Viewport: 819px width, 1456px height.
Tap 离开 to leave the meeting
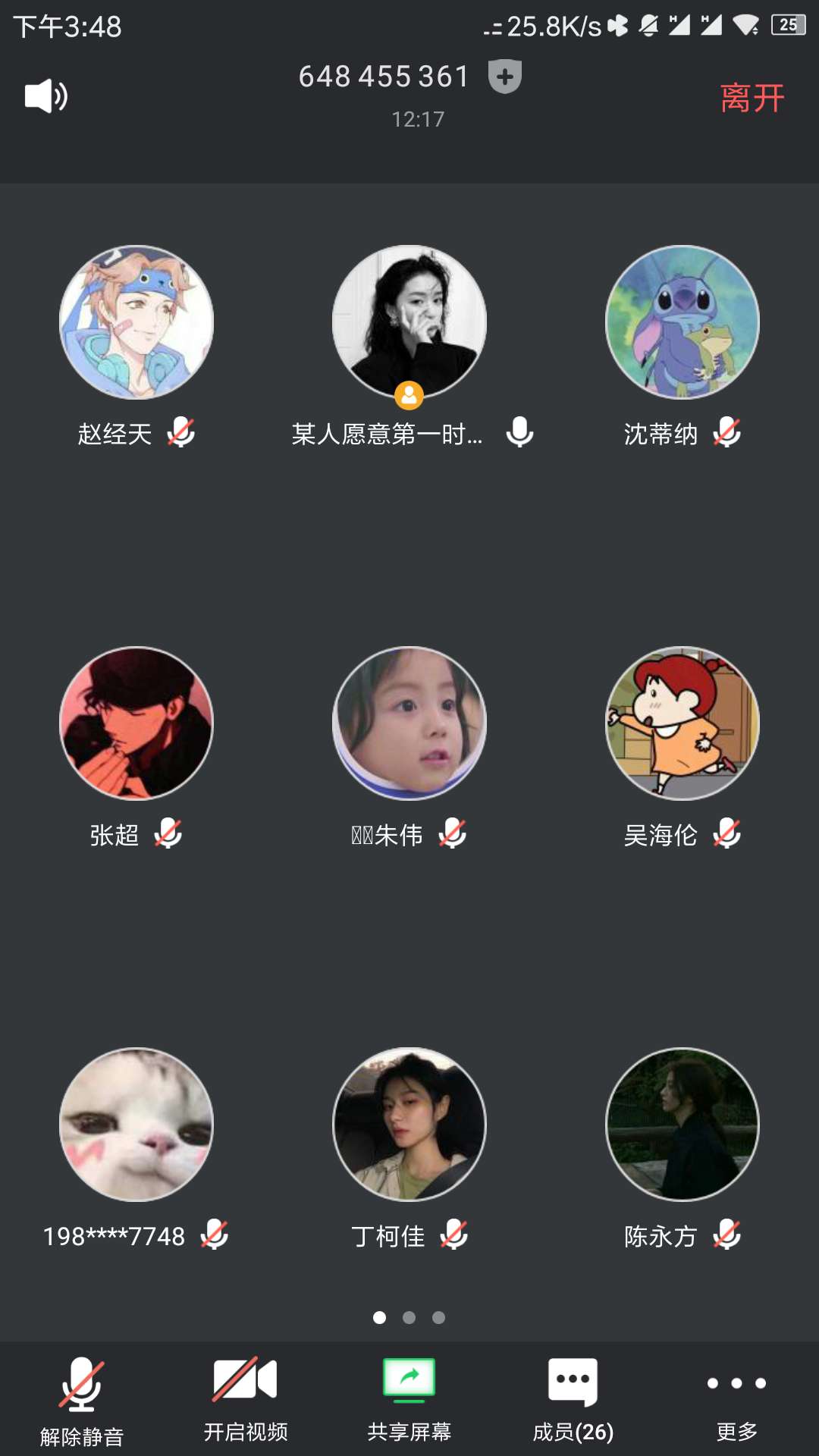click(x=752, y=98)
